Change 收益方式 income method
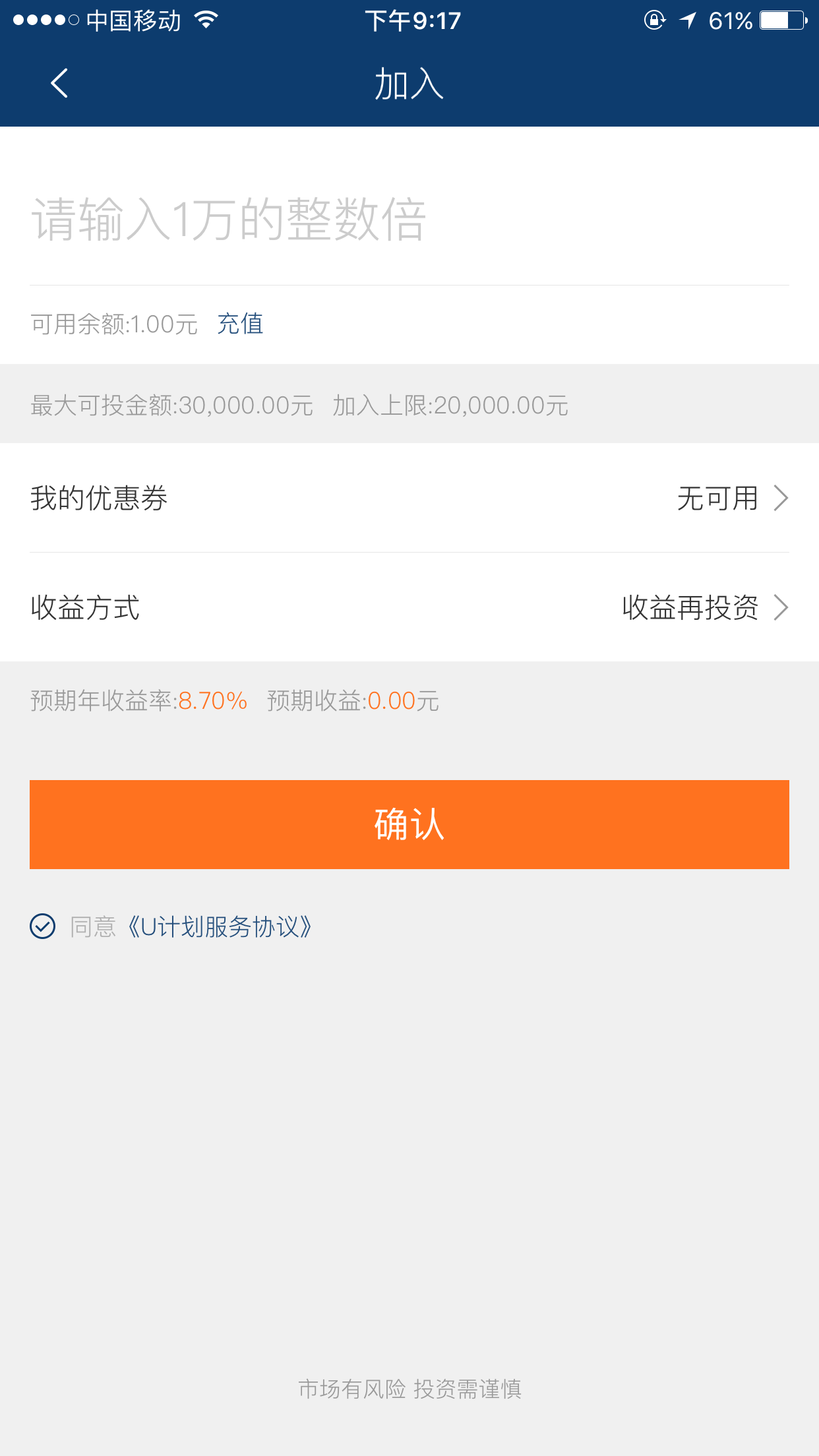This screenshot has width=819, height=1456. click(x=409, y=607)
